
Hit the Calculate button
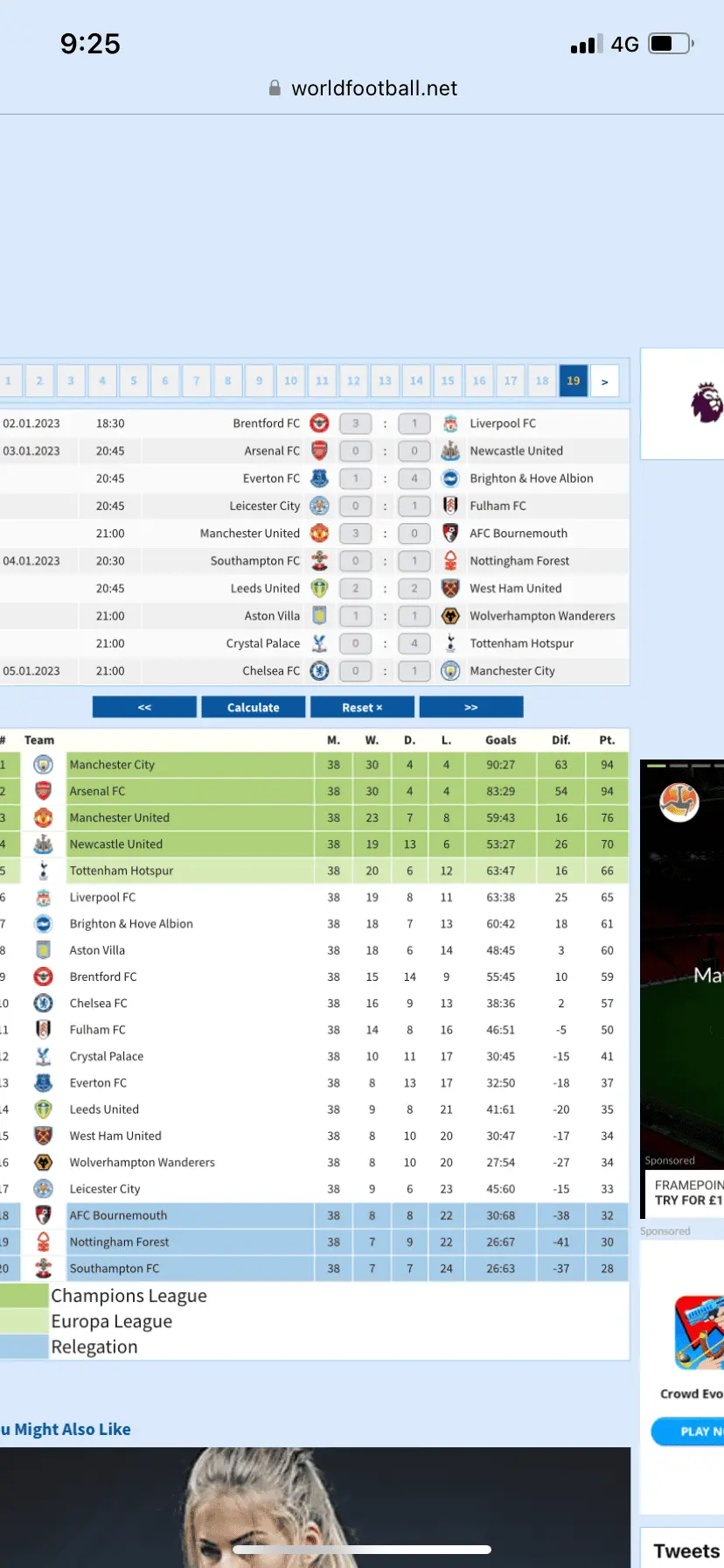point(254,707)
